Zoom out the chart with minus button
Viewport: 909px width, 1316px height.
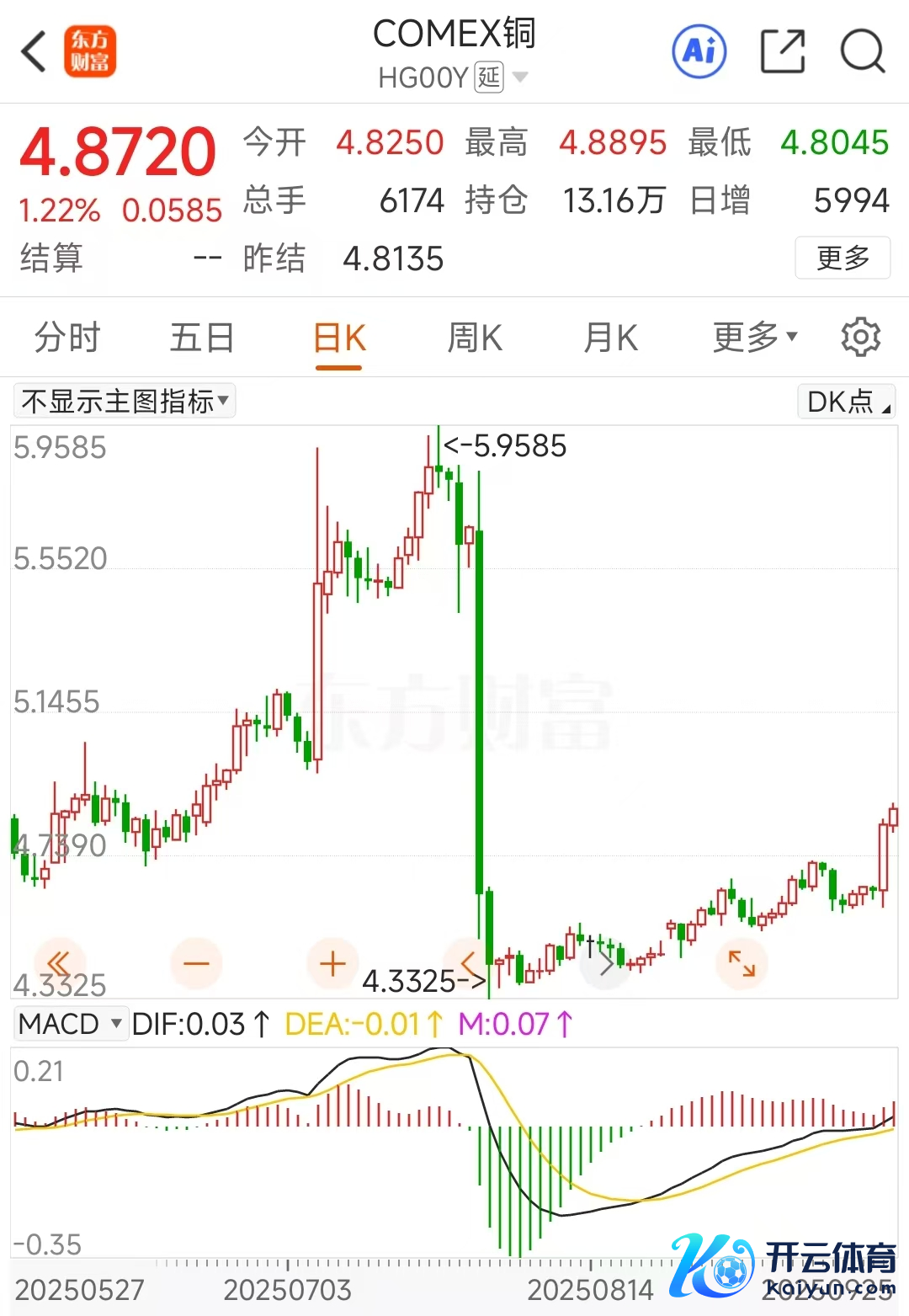[196, 963]
